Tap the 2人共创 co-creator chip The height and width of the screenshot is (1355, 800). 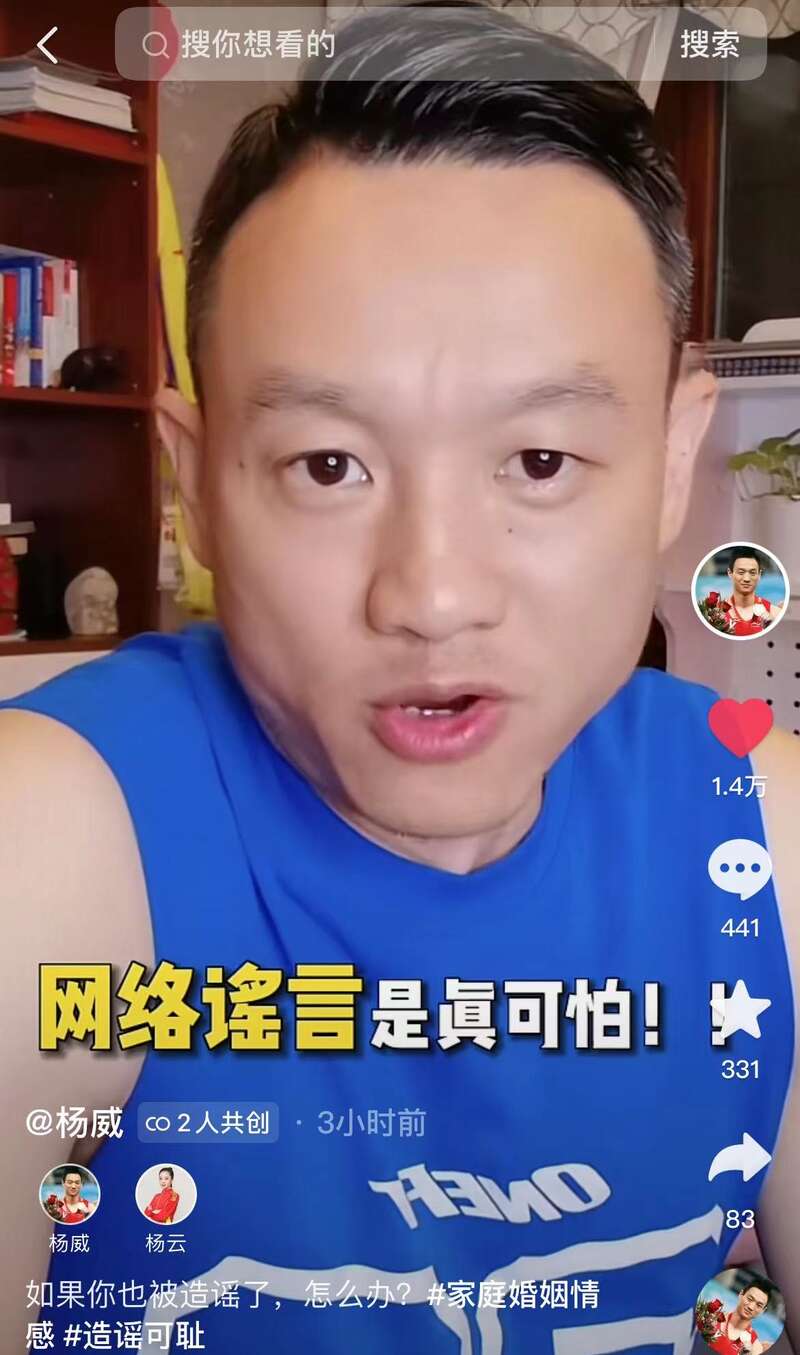208,1123
